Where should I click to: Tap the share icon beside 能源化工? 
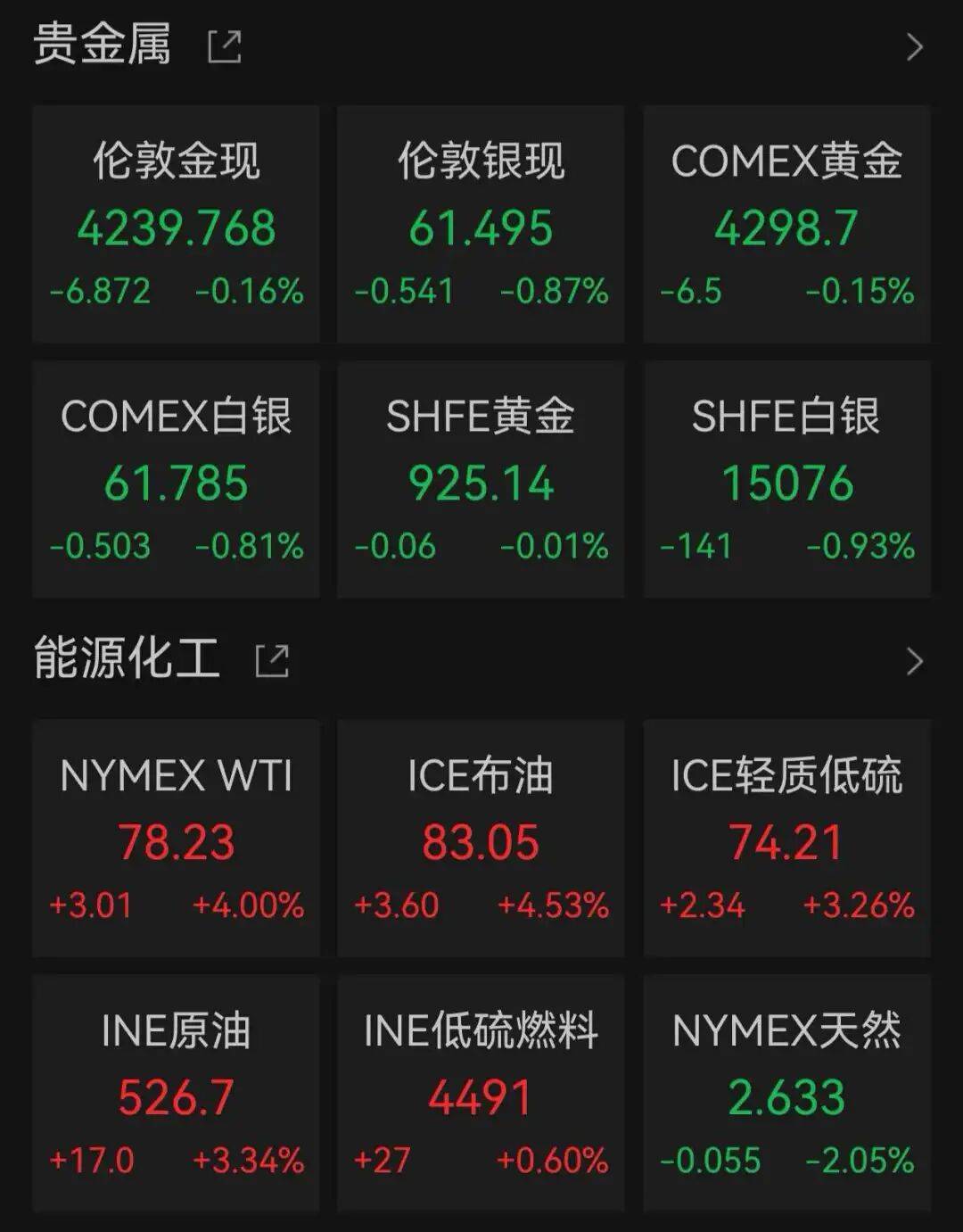pyautogui.click(x=272, y=661)
